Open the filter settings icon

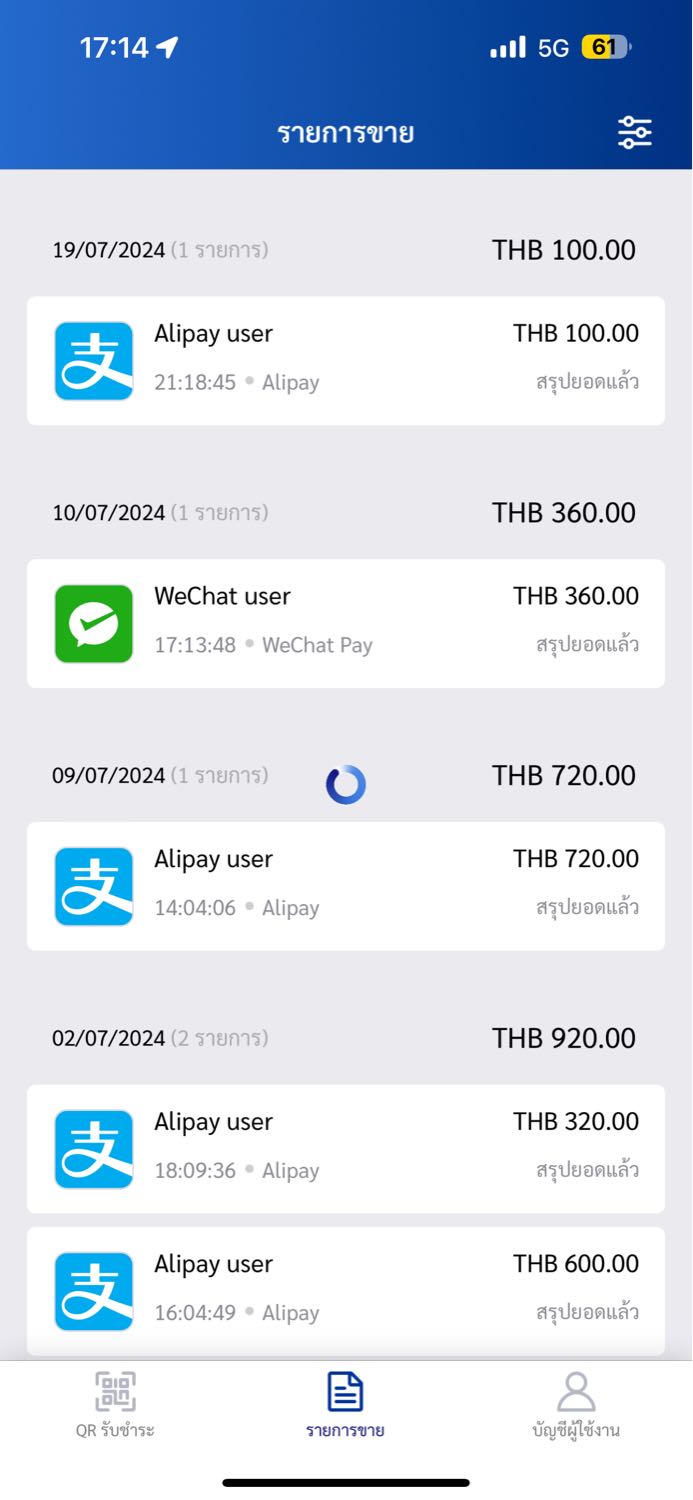[634, 132]
